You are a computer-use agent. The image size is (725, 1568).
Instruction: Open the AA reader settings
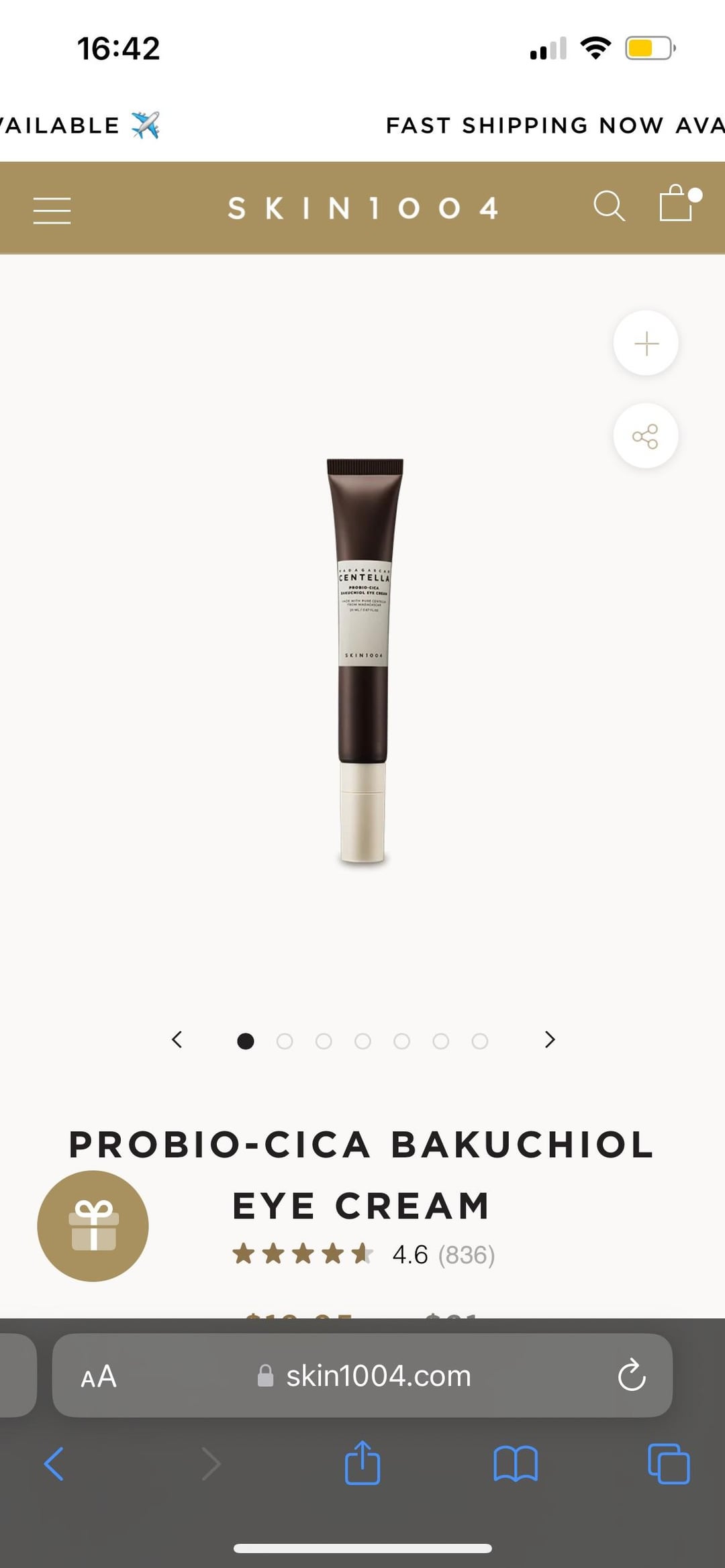[99, 1377]
